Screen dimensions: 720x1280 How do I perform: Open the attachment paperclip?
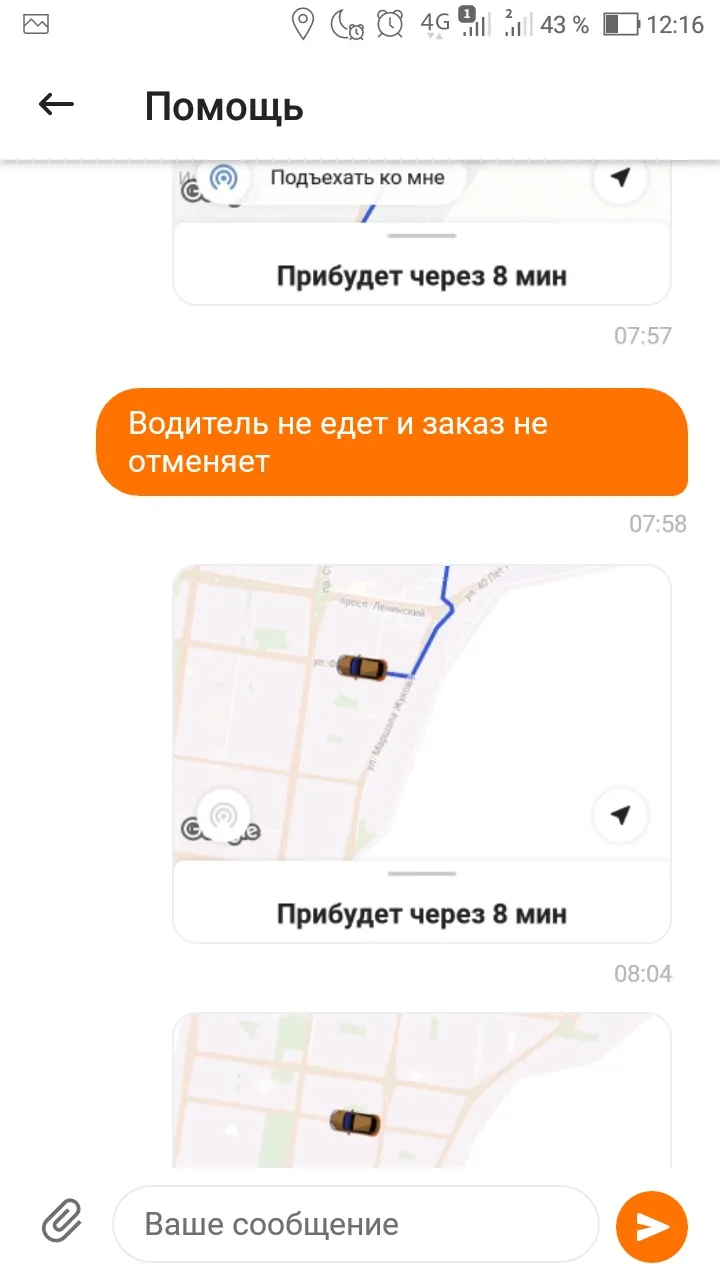click(62, 1224)
